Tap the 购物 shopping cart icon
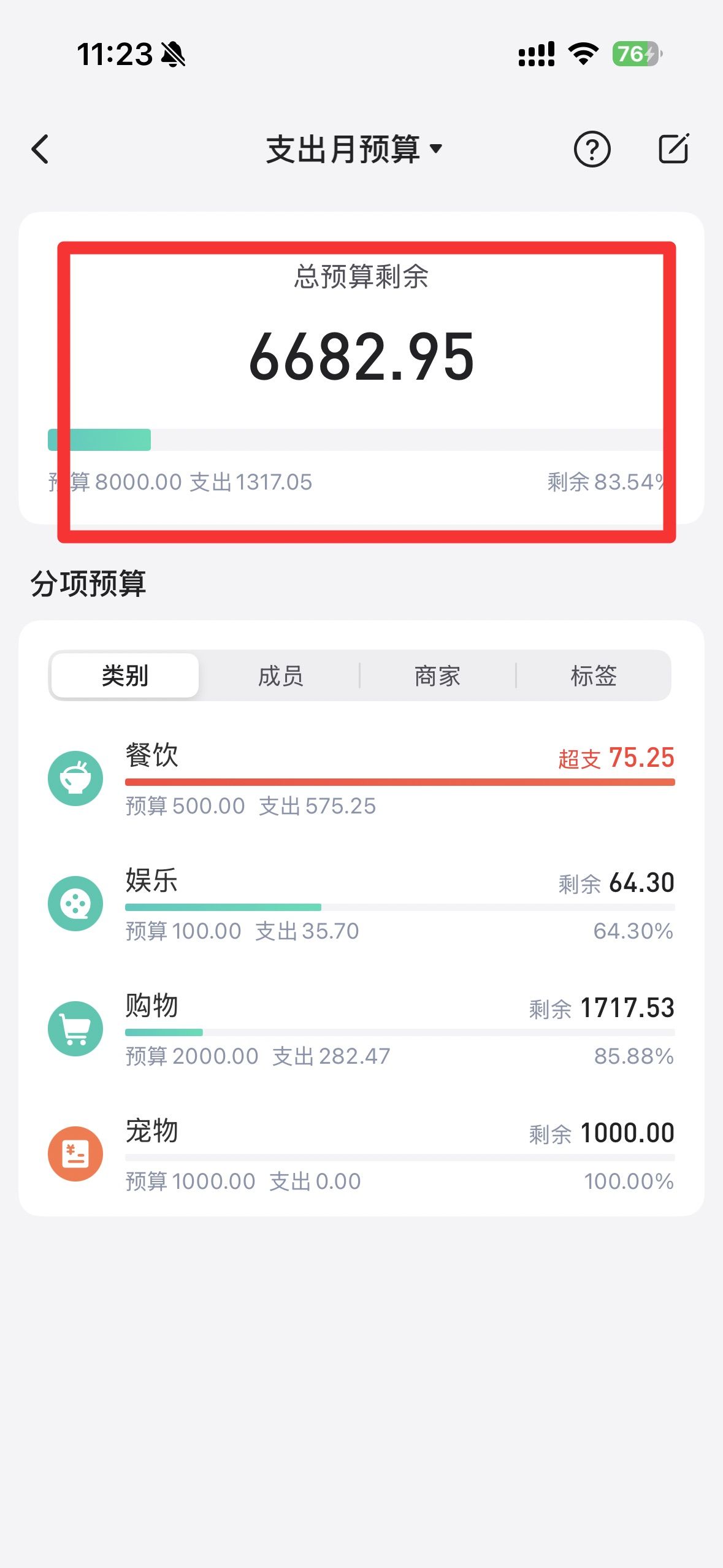The image size is (723, 1568). point(76,1028)
